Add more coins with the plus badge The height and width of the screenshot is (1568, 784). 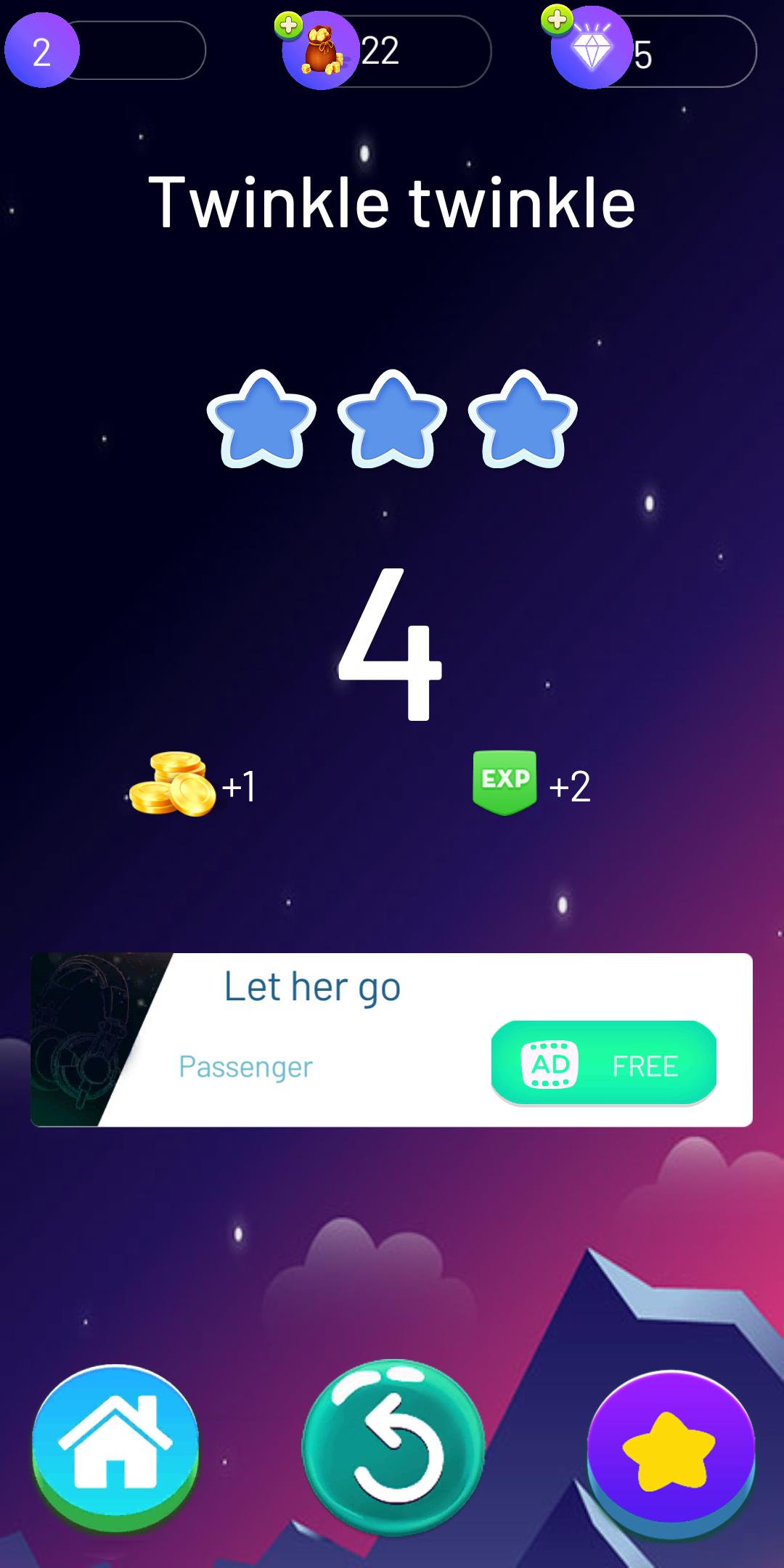pos(288,25)
